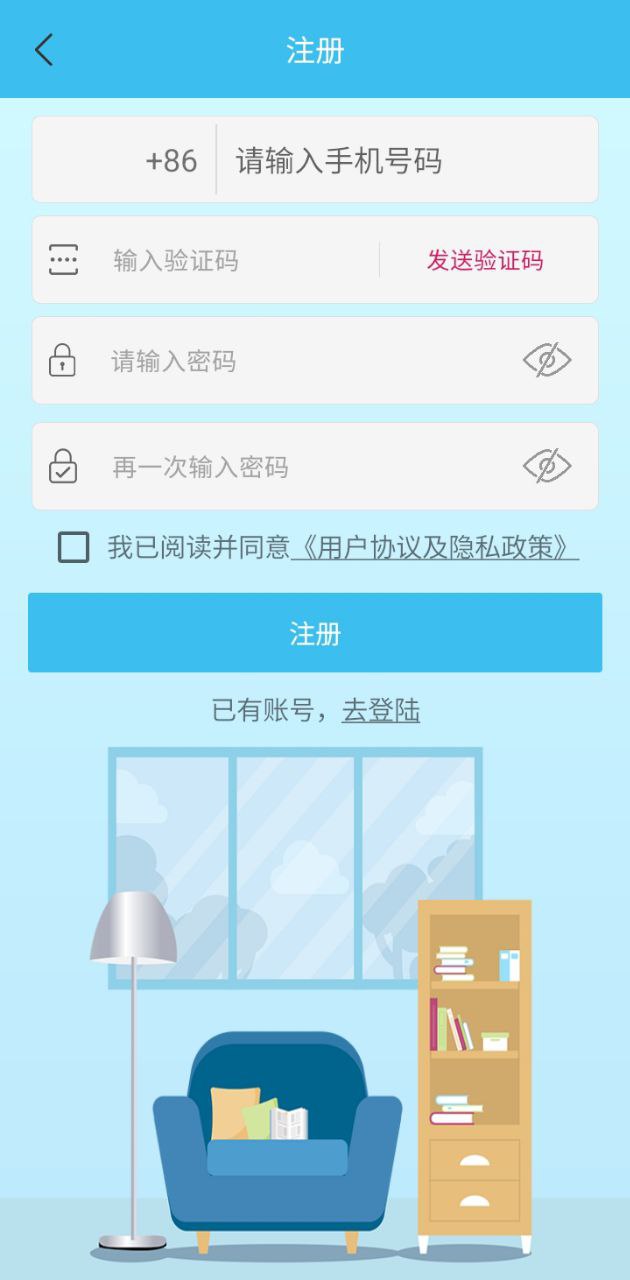Image resolution: width=630 pixels, height=1280 pixels.
Task: Open the +86 country code selector
Action: click(x=171, y=161)
